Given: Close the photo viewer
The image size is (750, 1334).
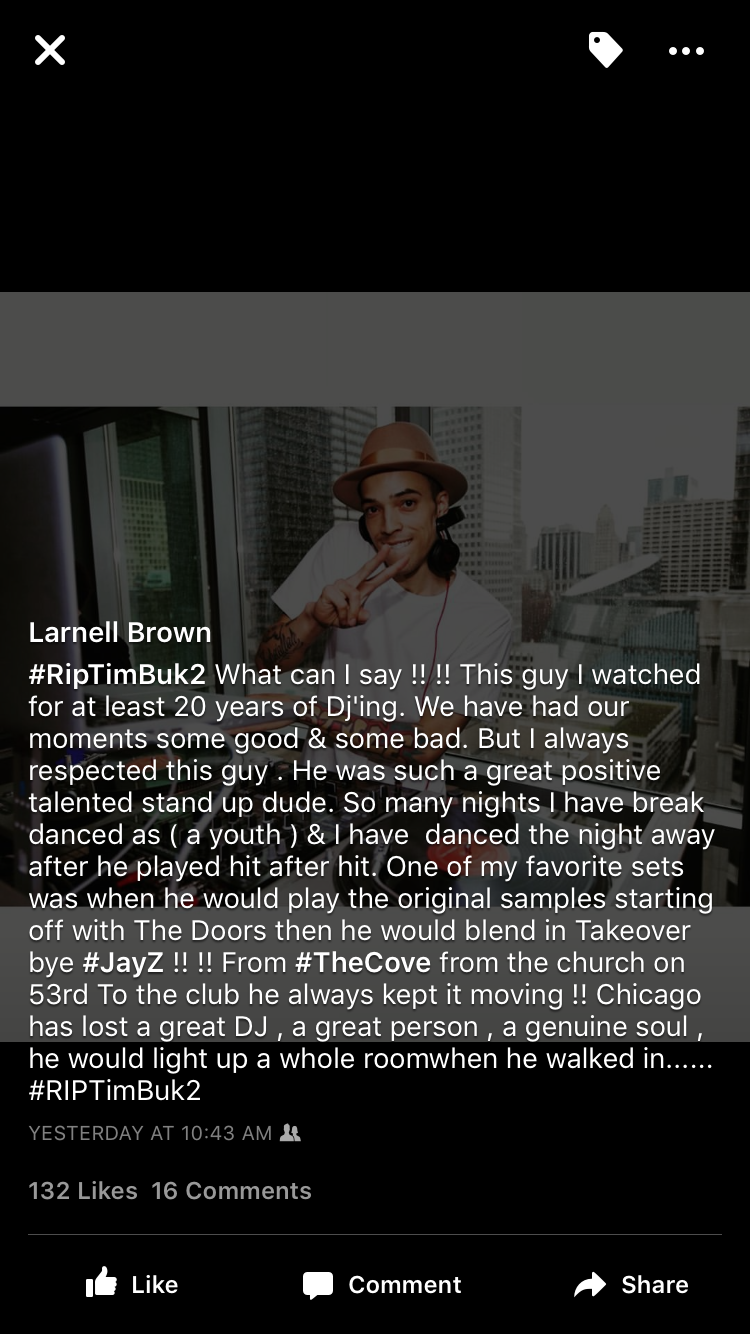Looking at the screenshot, I should (49, 50).
